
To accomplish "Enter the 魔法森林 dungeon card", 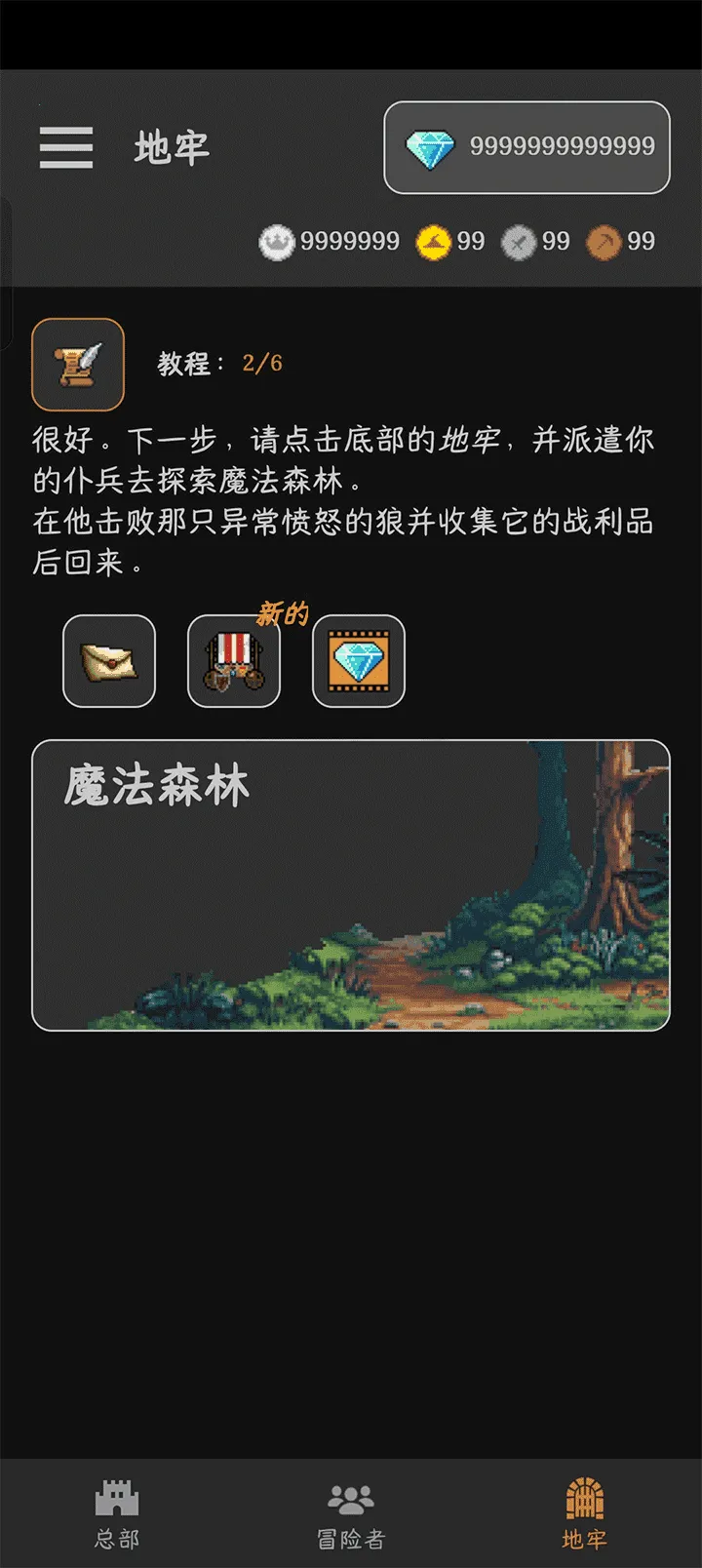I will (x=351, y=885).
